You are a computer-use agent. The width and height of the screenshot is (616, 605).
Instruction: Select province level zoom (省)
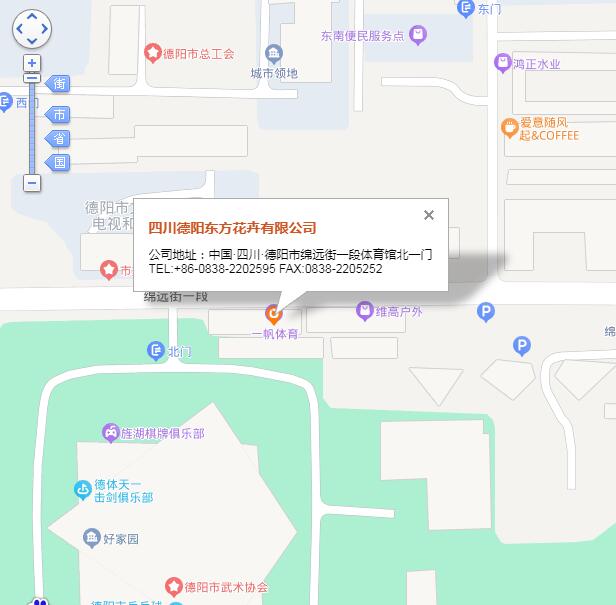[x=59, y=138]
